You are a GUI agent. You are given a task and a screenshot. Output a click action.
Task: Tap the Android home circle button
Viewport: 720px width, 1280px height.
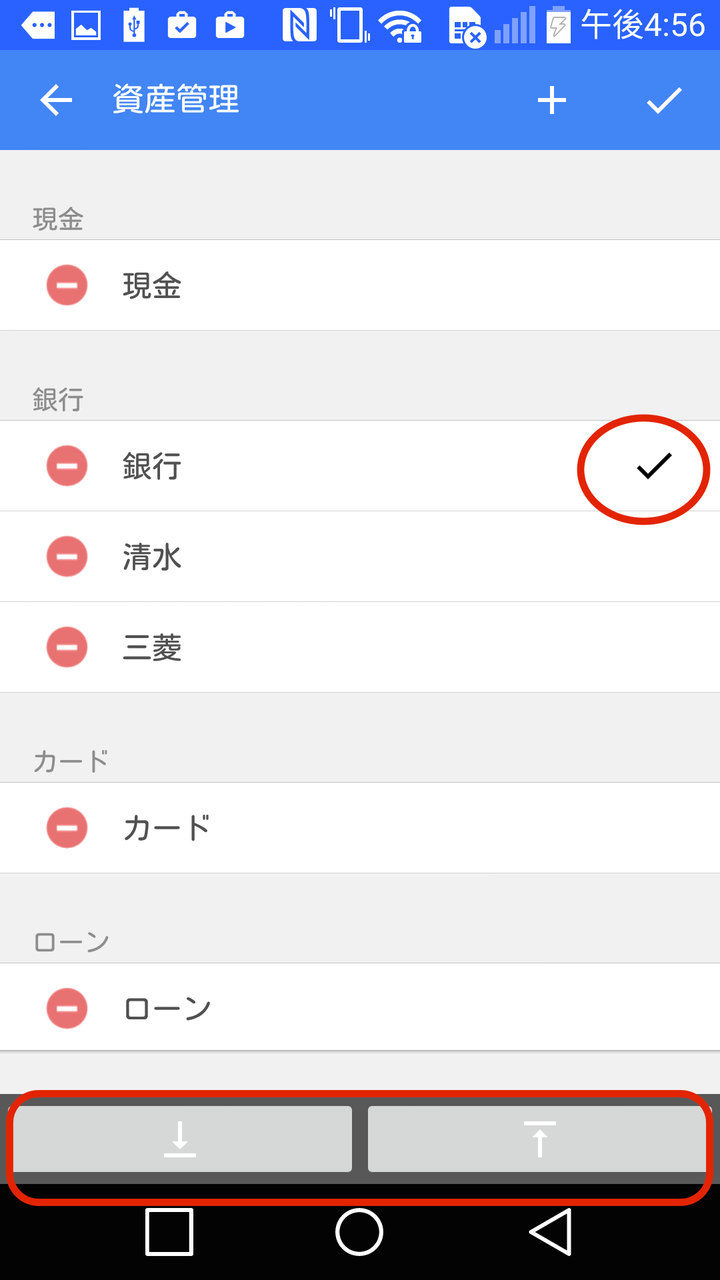[358, 1233]
